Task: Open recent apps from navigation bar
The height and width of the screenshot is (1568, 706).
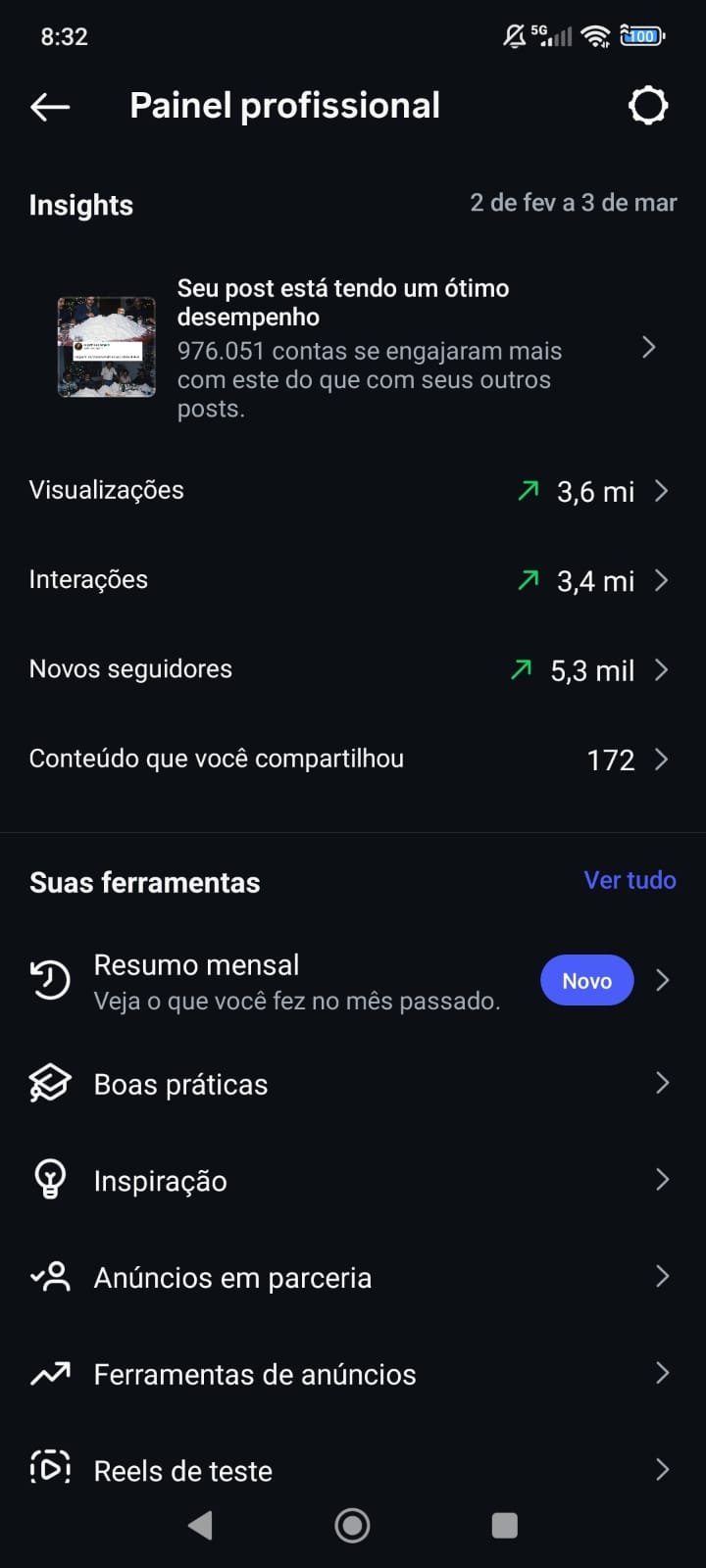Action: pyautogui.click(x=504, y=1525)
